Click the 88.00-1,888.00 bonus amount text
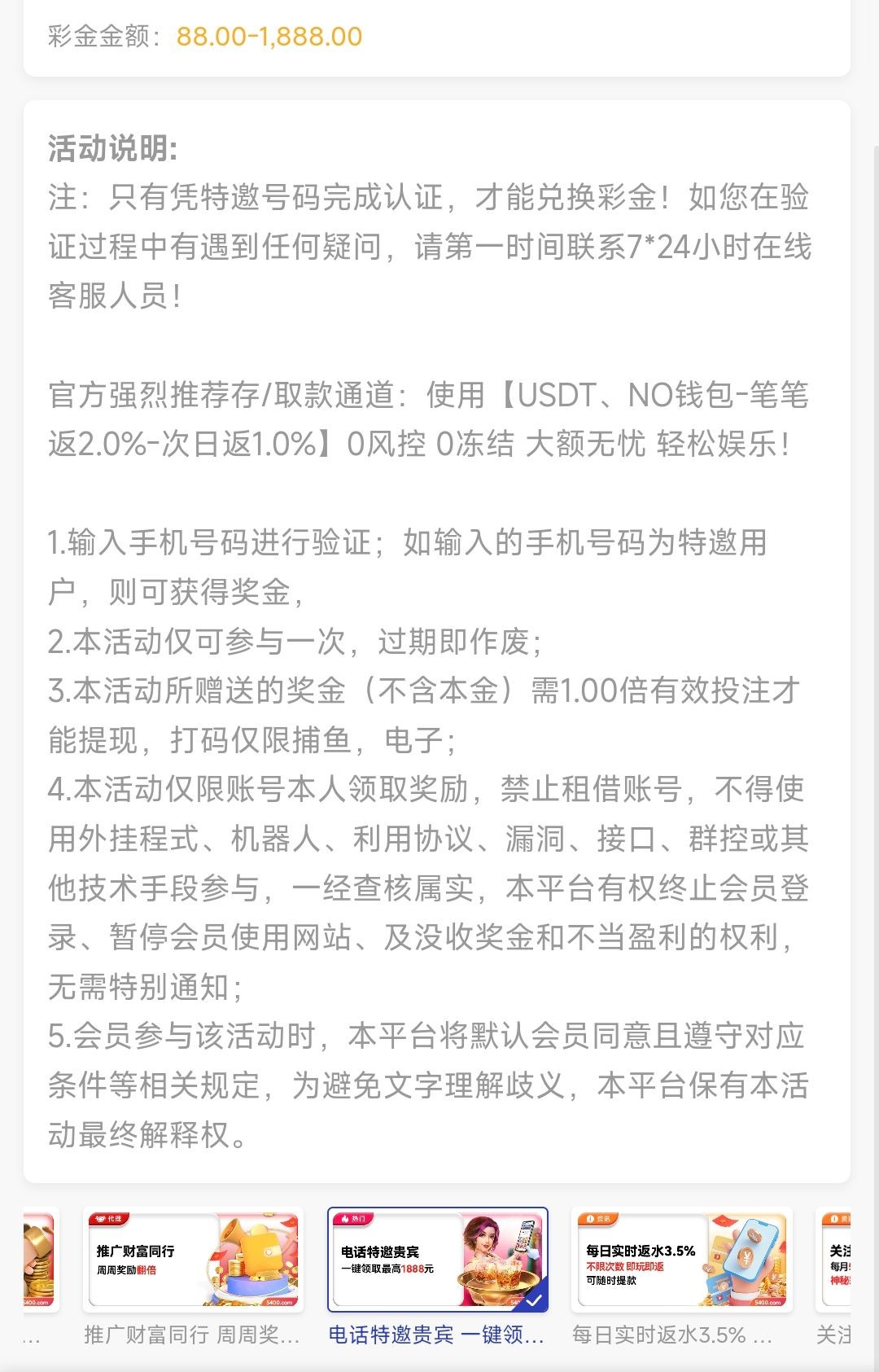The height and width of the screenshot is (1372, 879). [x=269, y=36]
